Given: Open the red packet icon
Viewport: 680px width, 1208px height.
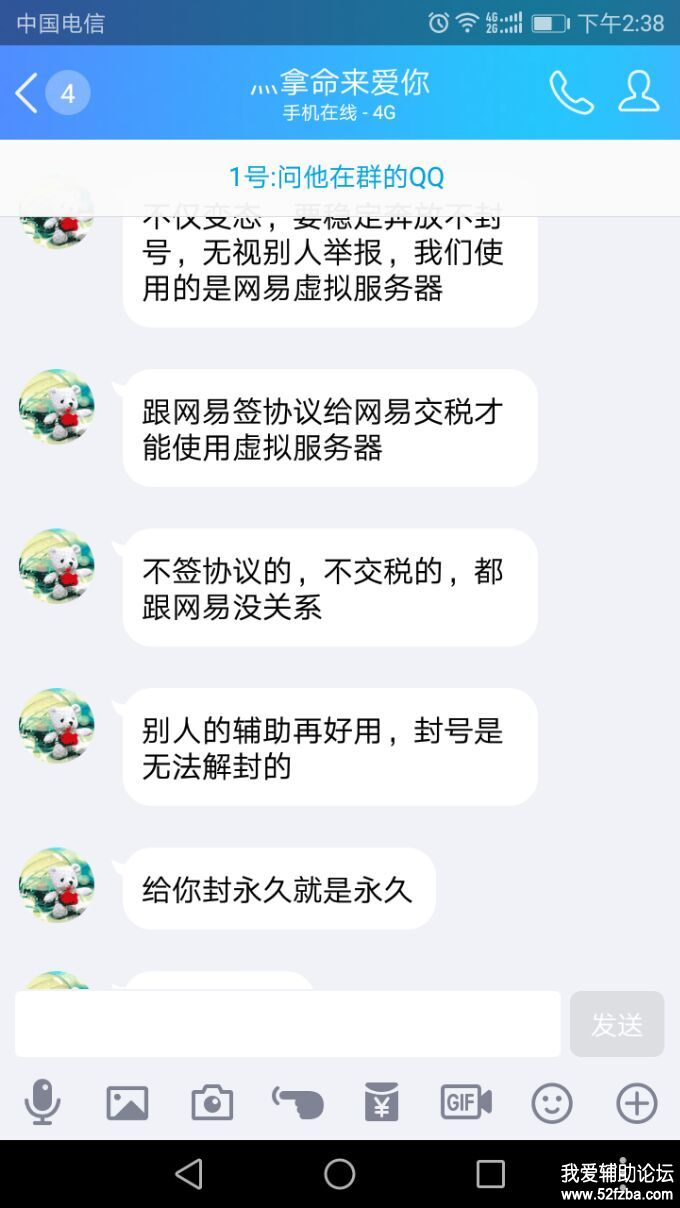Looking at the screenshot, I should click(x=382, y=1103).
